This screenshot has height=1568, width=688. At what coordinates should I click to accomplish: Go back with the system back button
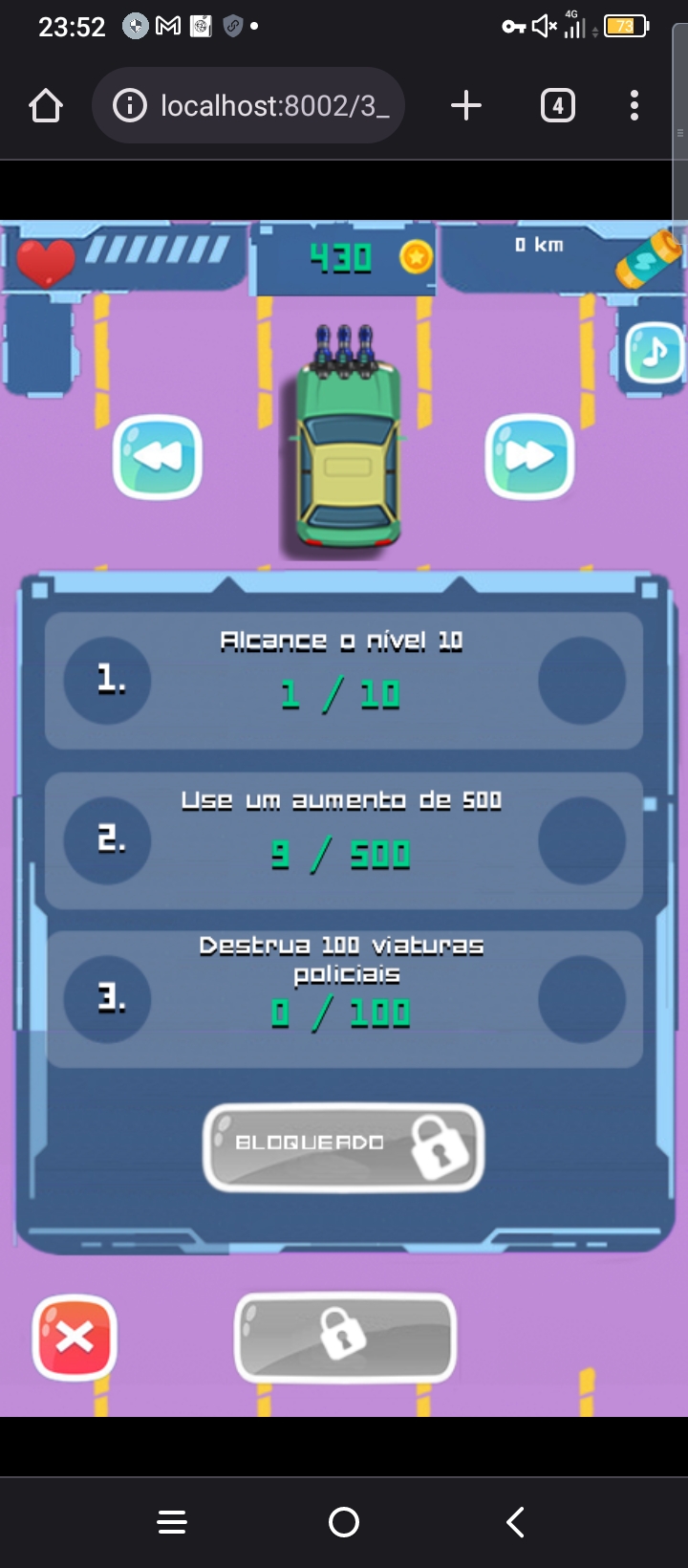point(516,1521)
